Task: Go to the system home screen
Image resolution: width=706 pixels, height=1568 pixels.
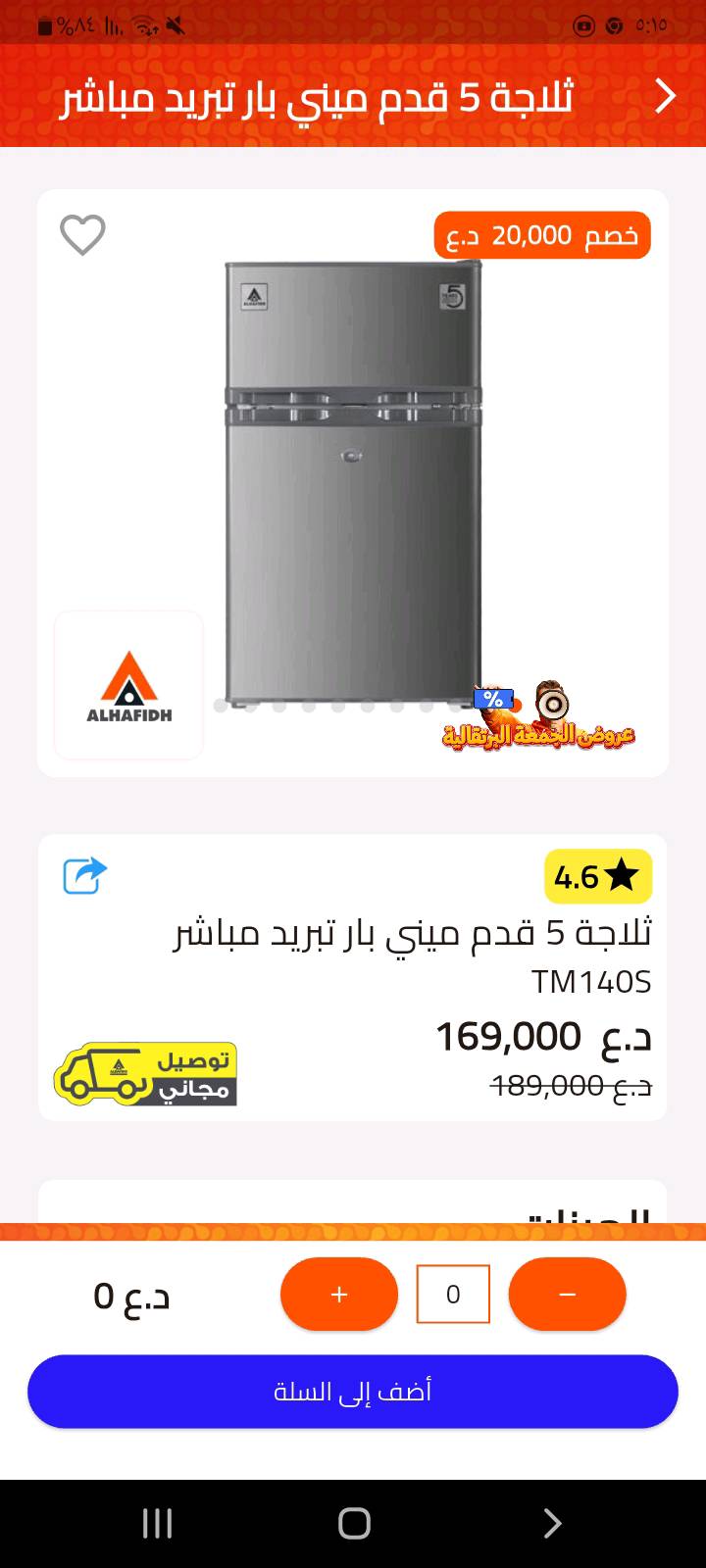Action: click(353, 1523)
